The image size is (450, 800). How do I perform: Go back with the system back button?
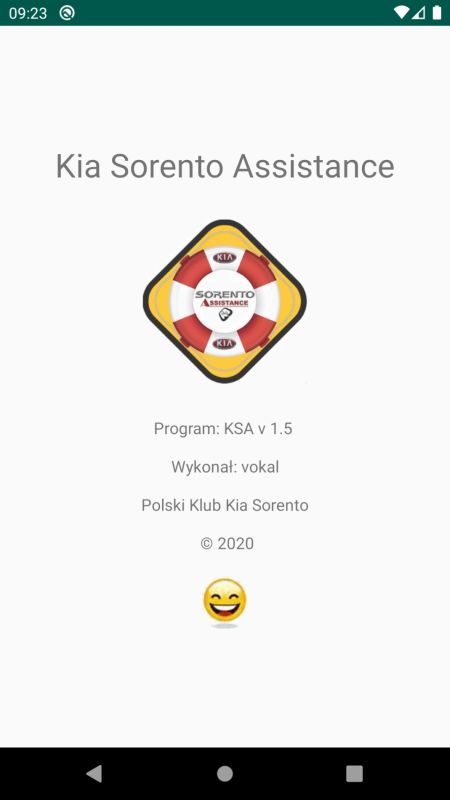pos(94,773)
